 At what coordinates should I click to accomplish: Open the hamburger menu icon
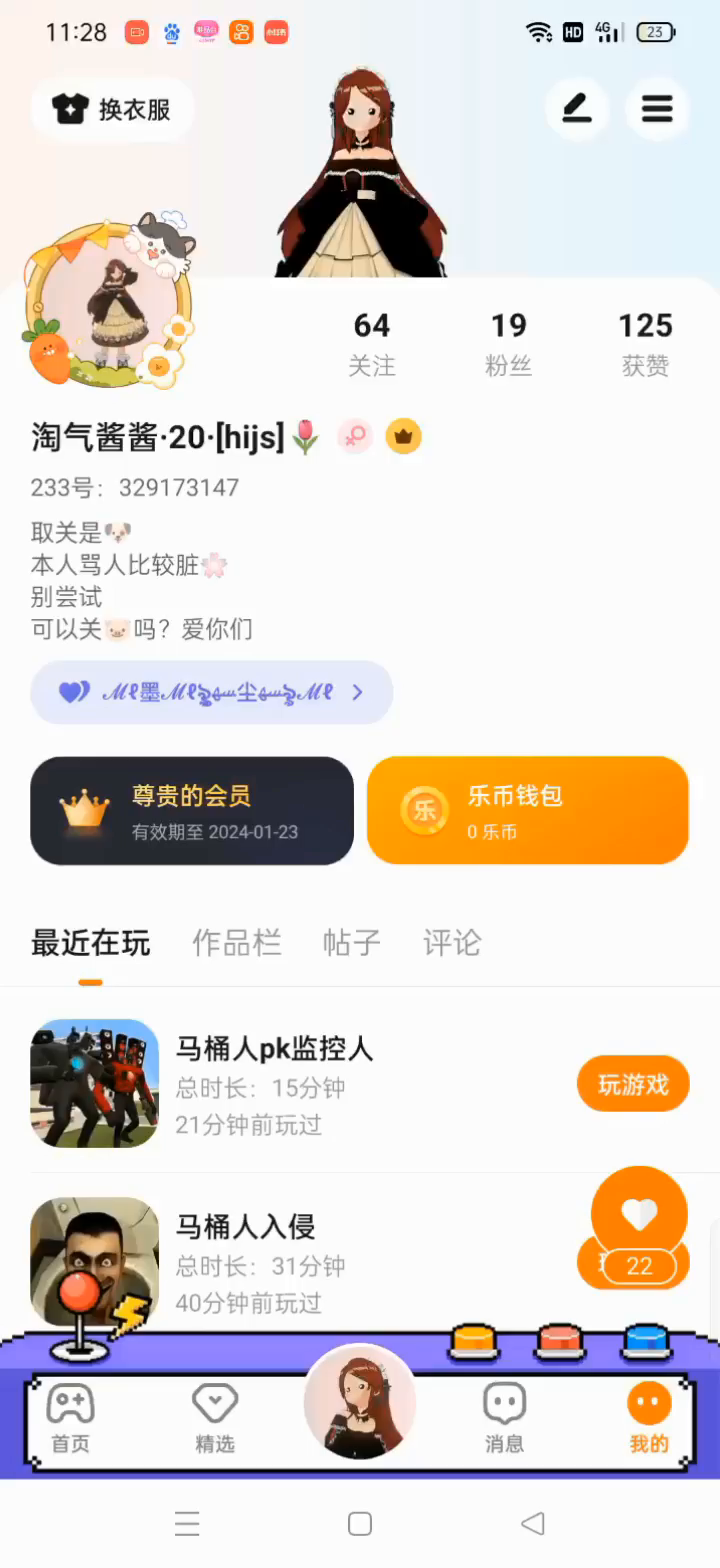pos(657,108)
